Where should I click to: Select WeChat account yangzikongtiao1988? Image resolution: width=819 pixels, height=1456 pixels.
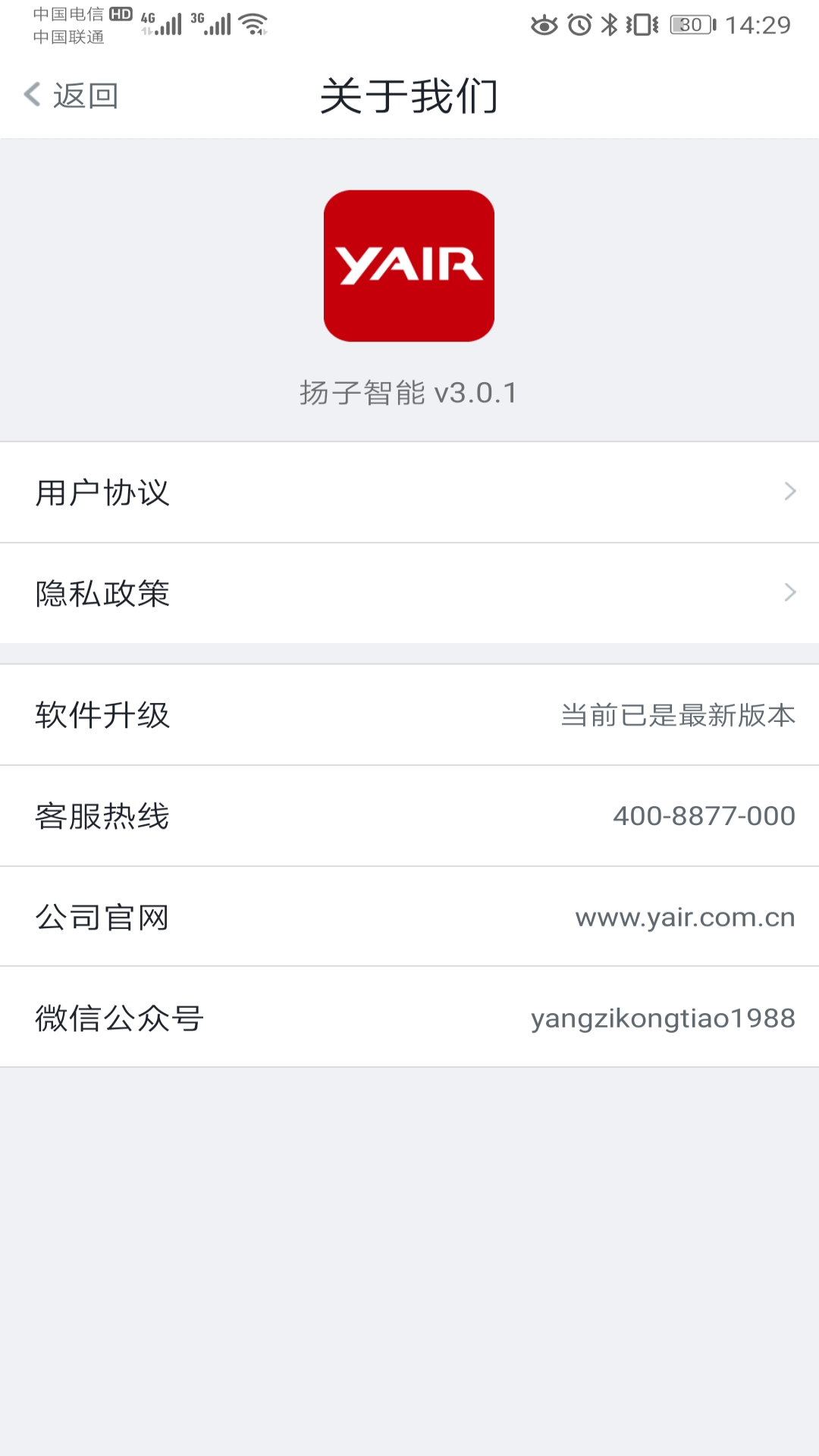click(x=661, y=1018)
